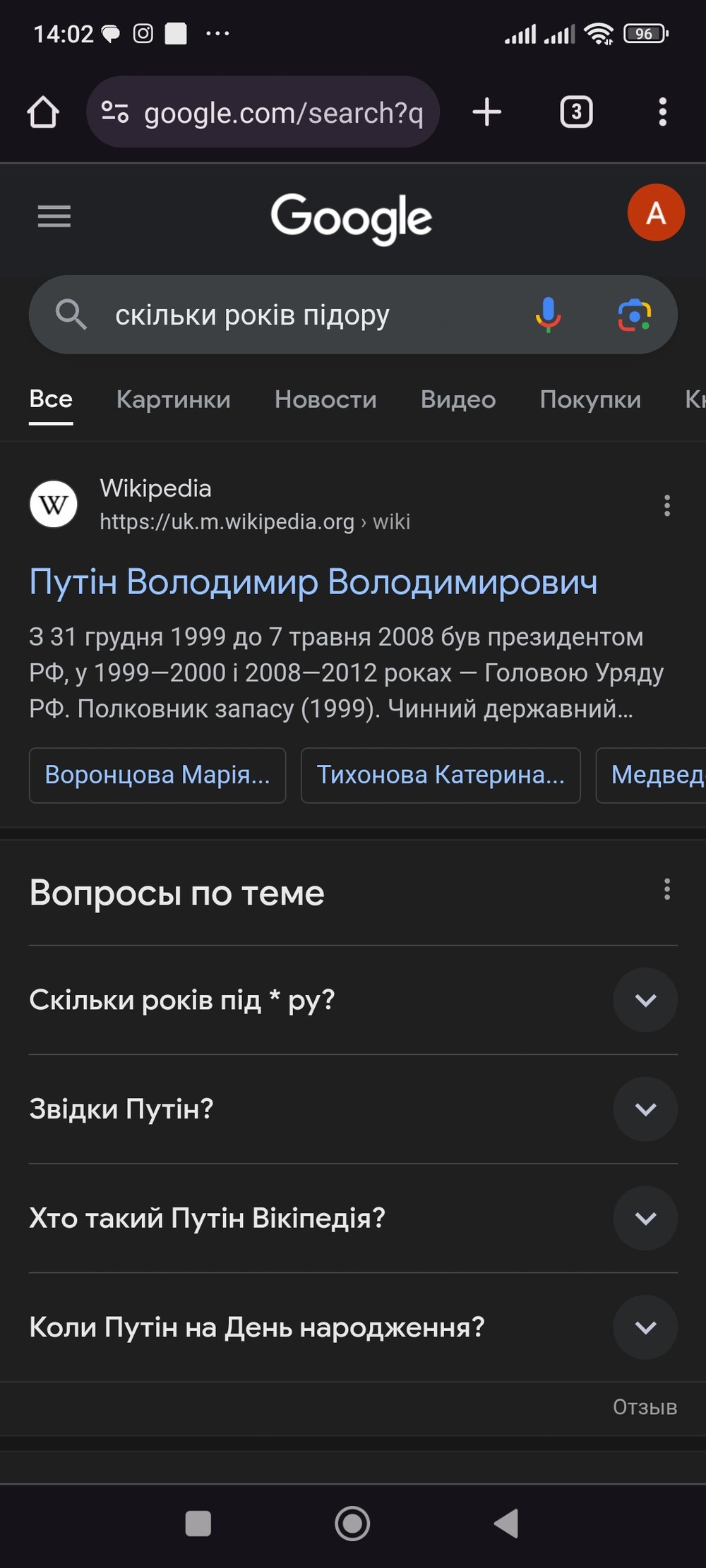The width and height of the screenshot is (706, 1568).
Task: Open the Тихонова Катерина sitelink chip
Action: pos(441,775)
